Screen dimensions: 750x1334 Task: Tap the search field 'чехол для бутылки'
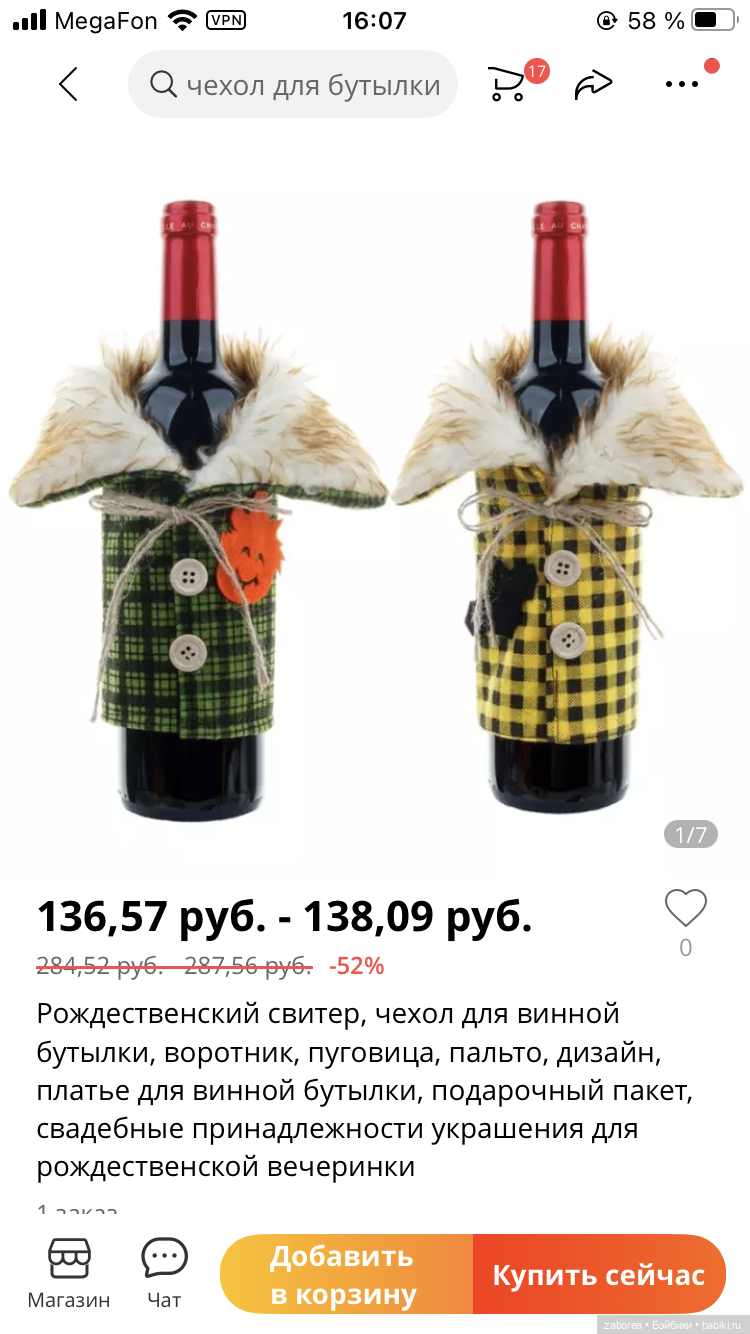[x=293, y=85]
